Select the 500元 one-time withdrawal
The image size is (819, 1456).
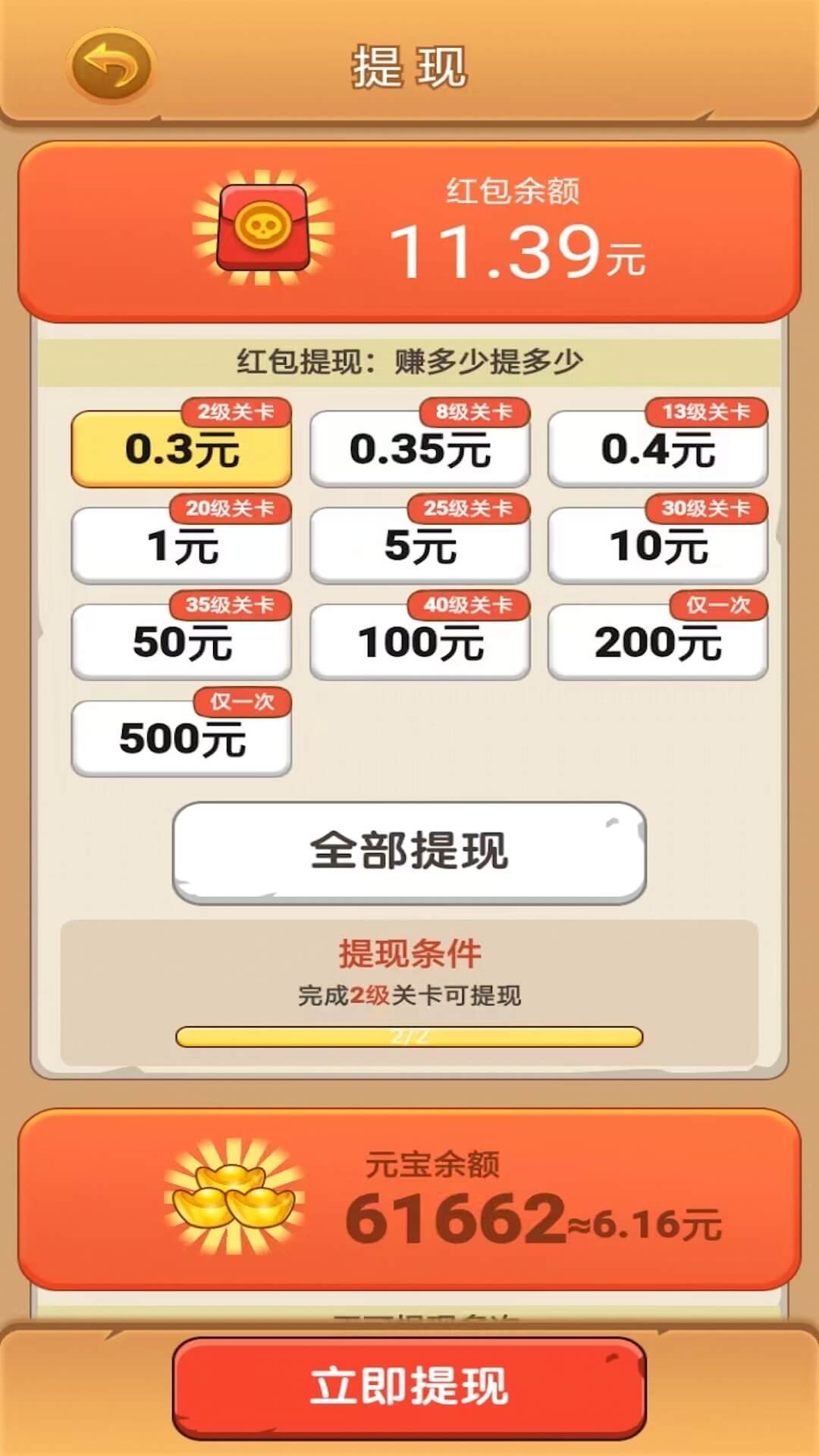(x=181, y=739)
